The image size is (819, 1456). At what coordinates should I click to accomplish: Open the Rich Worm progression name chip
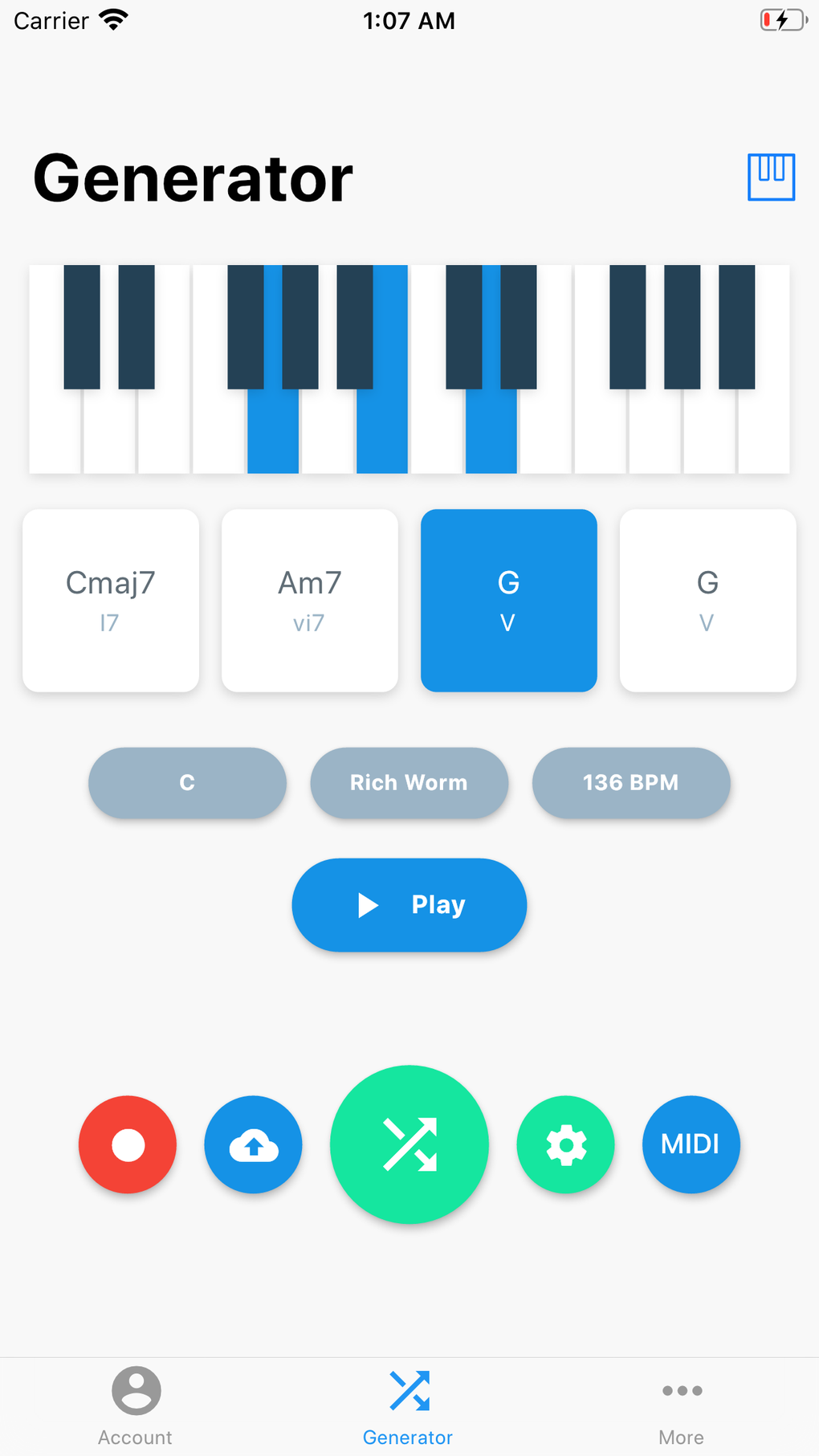[x=409, y=783]
